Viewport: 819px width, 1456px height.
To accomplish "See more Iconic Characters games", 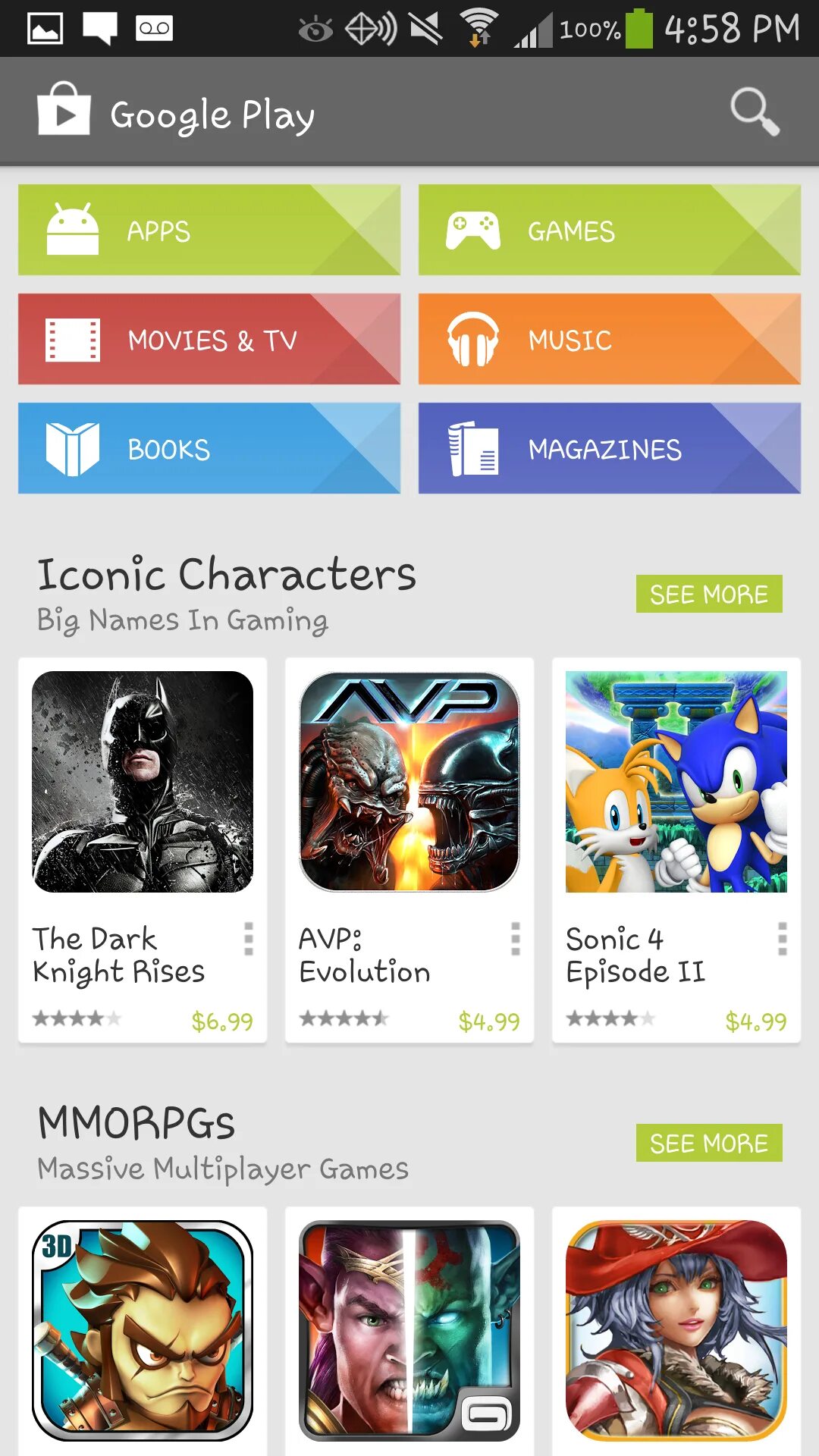I will tap(708, 594).
